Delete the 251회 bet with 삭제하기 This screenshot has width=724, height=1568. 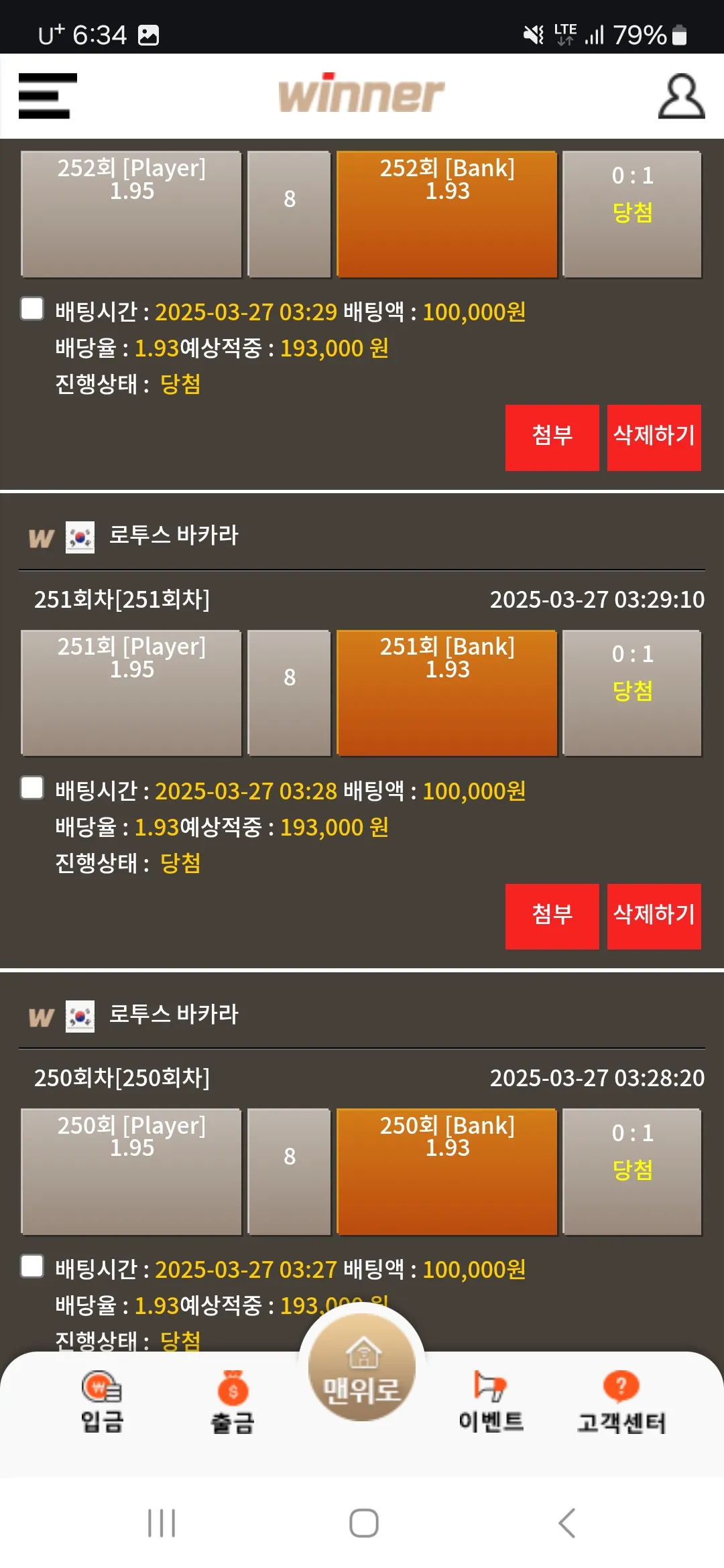pos(654,916)
